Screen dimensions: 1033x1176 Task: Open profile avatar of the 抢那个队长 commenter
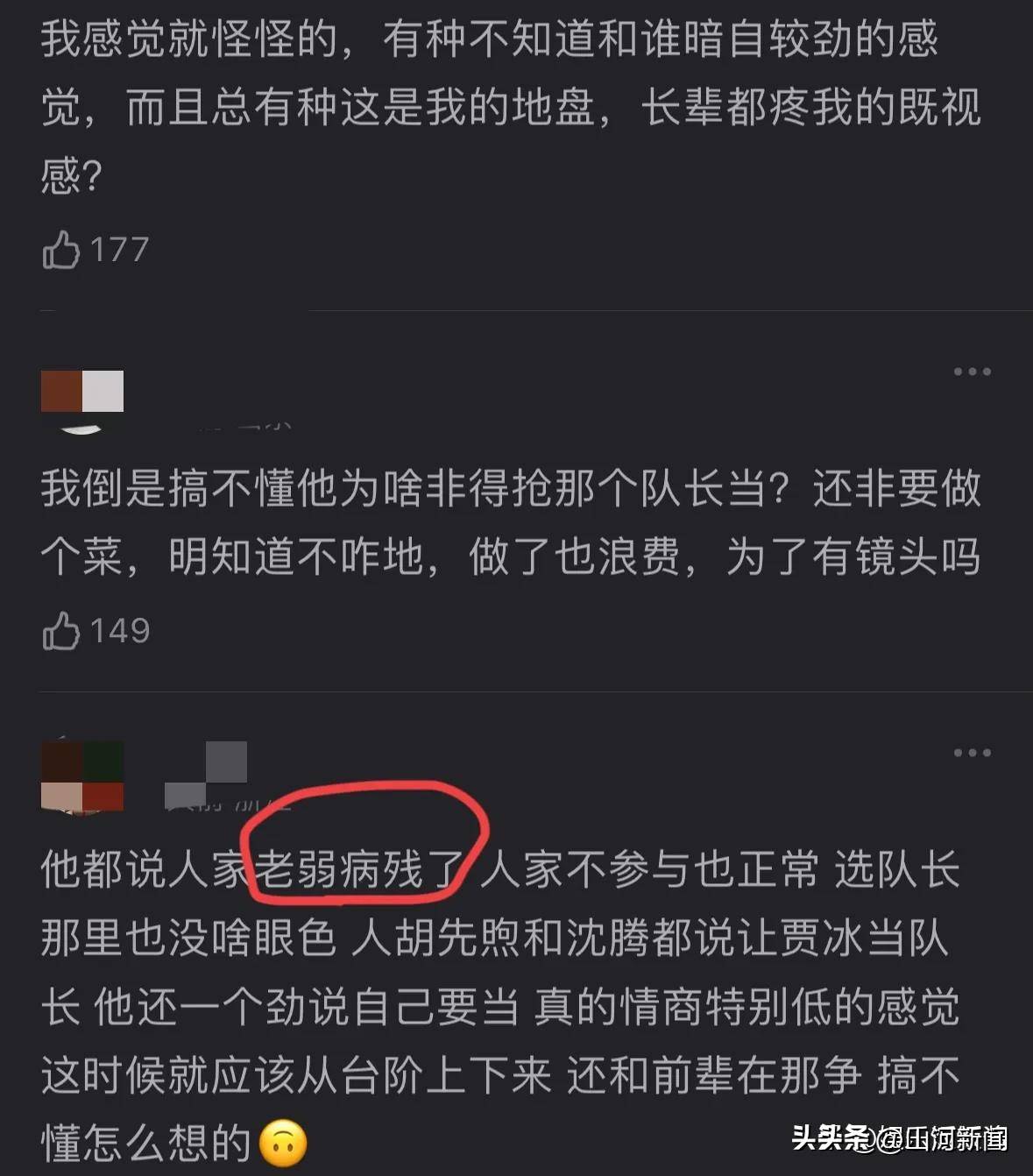pos(82,397)
